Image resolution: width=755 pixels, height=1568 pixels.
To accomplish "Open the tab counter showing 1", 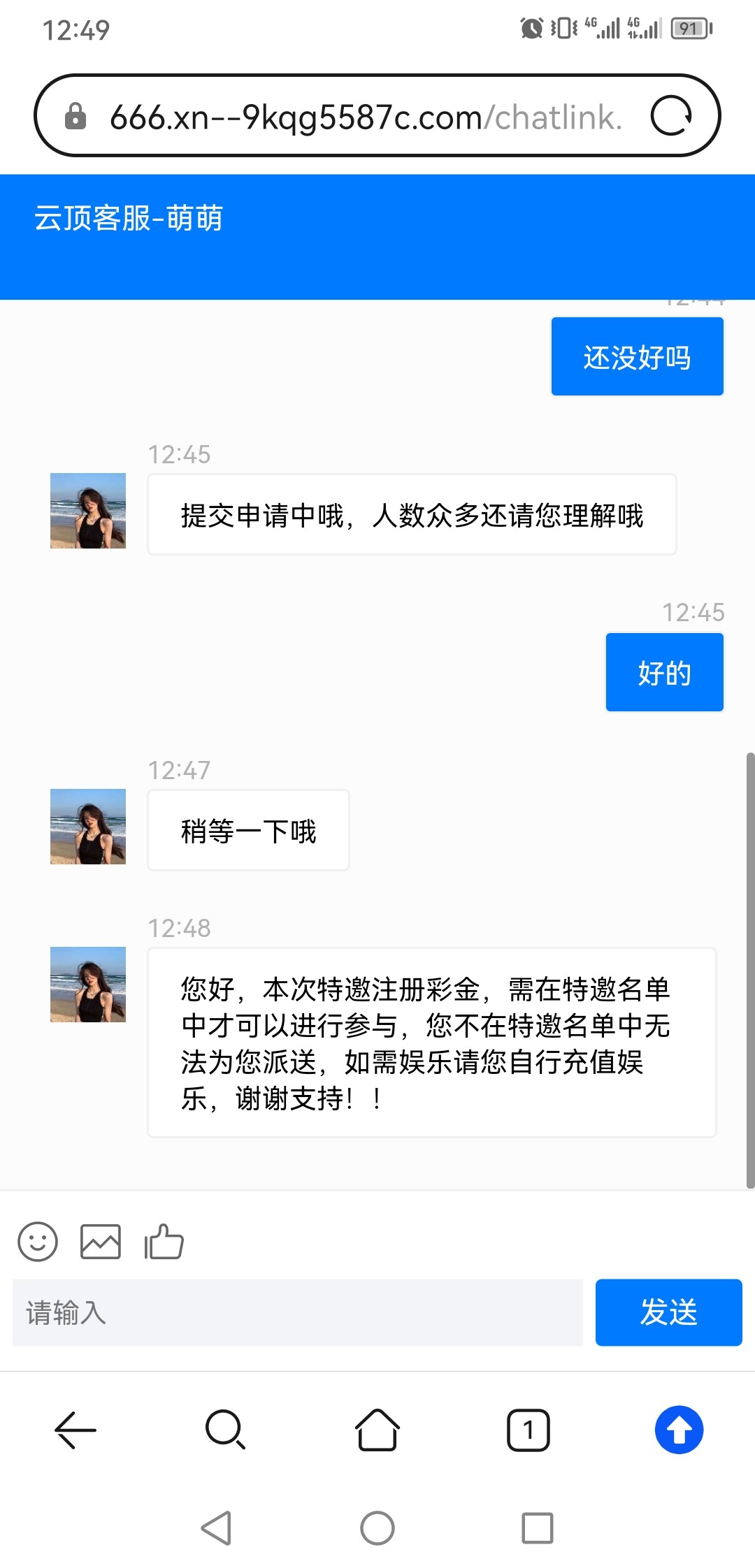I will [528, 1430].
